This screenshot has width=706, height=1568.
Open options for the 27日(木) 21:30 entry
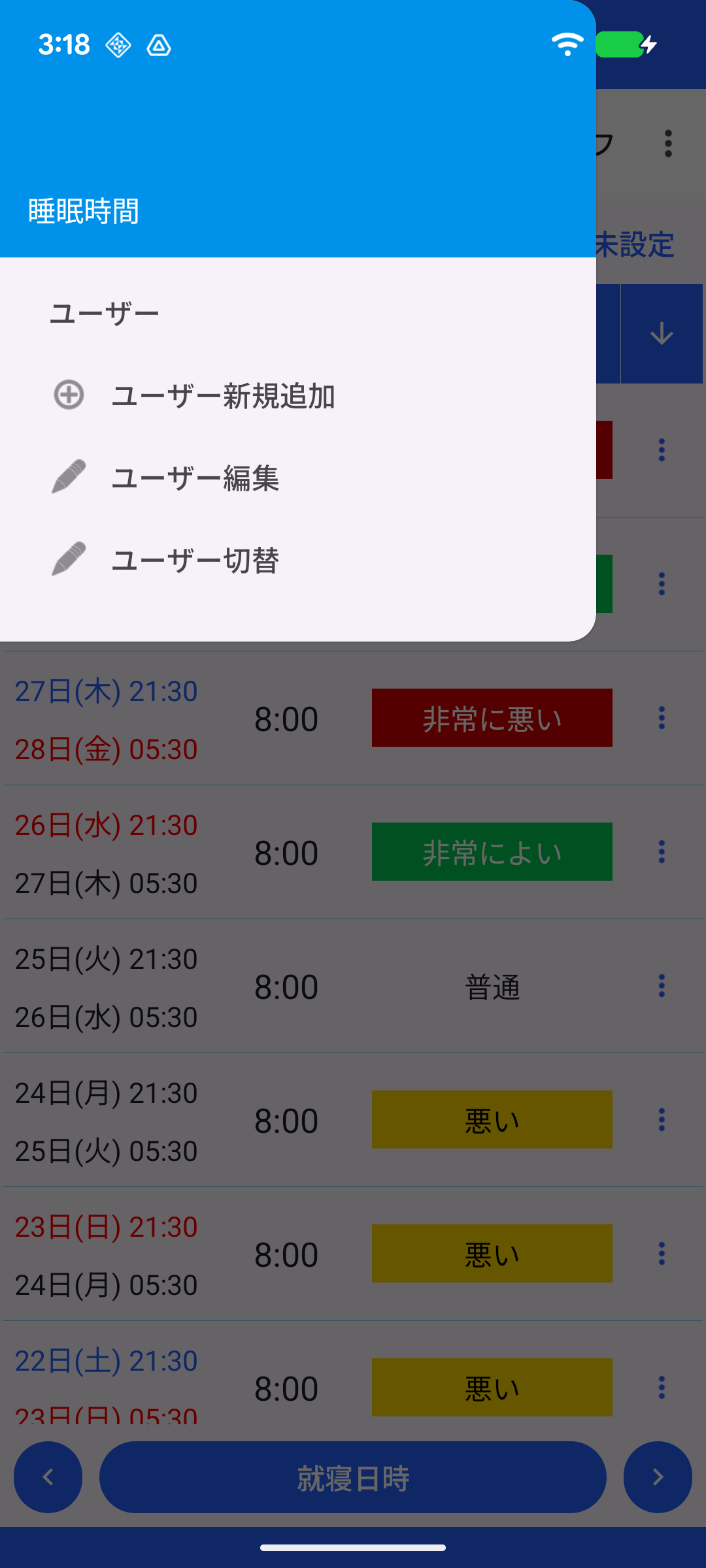click(x=662, y=718)
